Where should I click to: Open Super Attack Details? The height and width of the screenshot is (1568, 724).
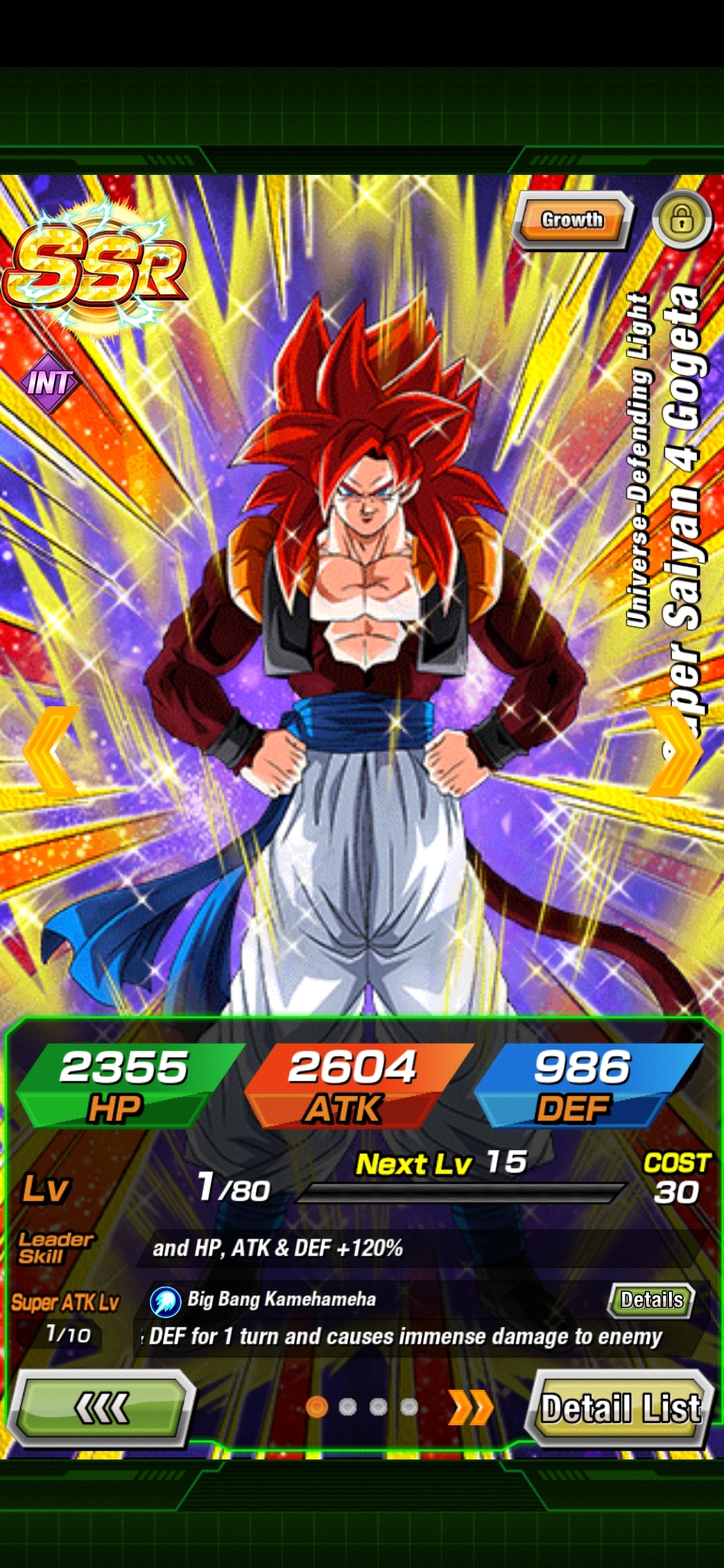651,1300
